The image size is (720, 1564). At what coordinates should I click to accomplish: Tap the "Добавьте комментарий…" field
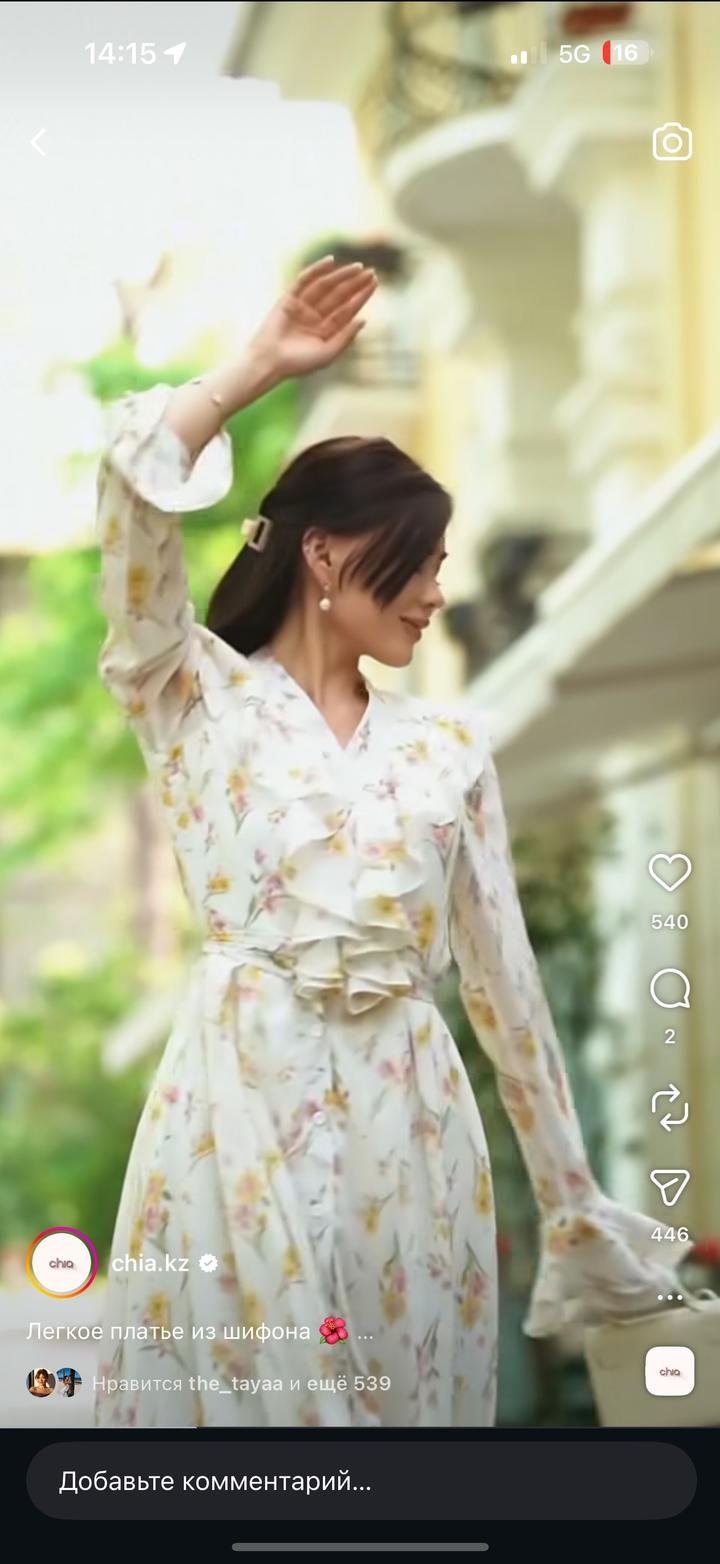(x=360, y=1481)
